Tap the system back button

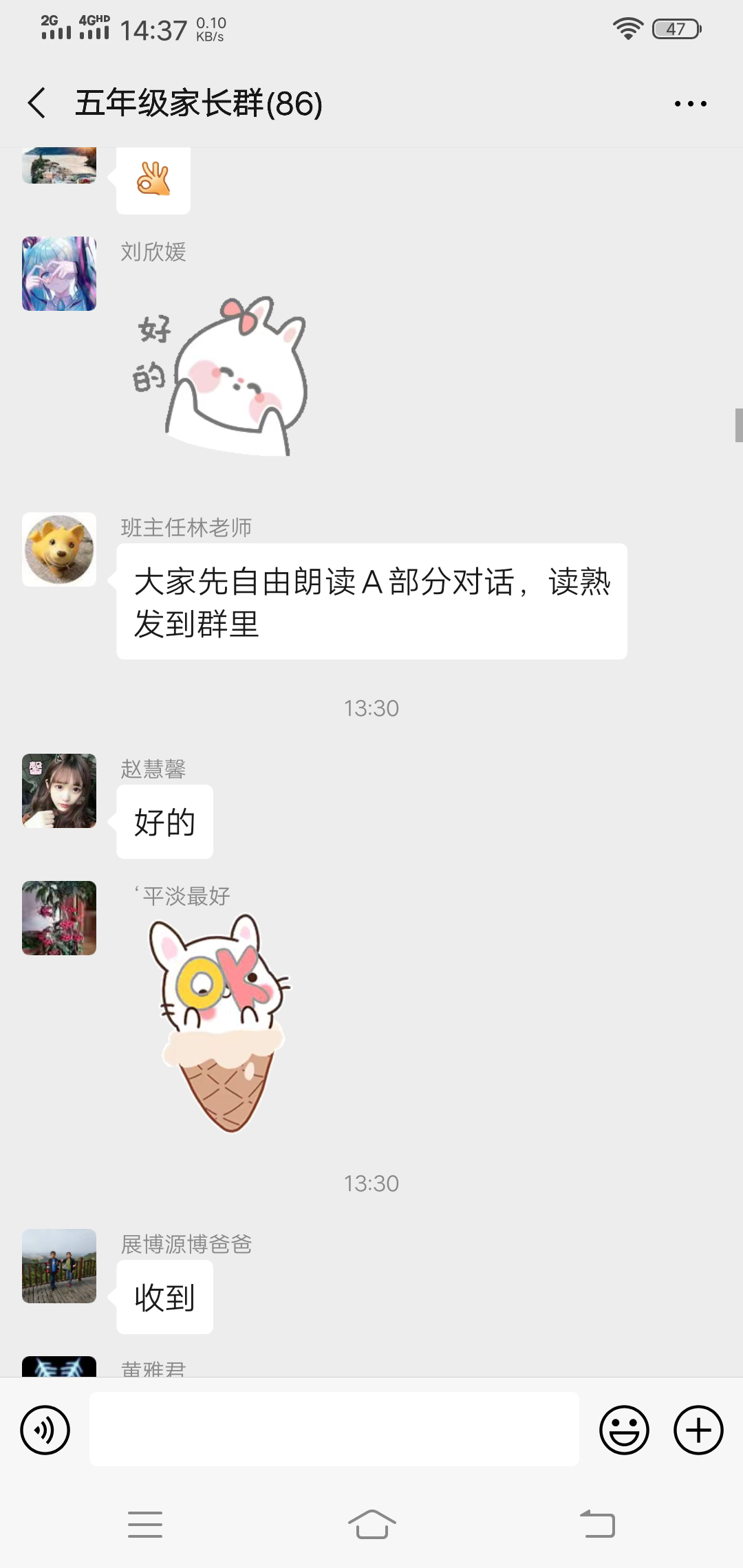(x=597, y=1524)
